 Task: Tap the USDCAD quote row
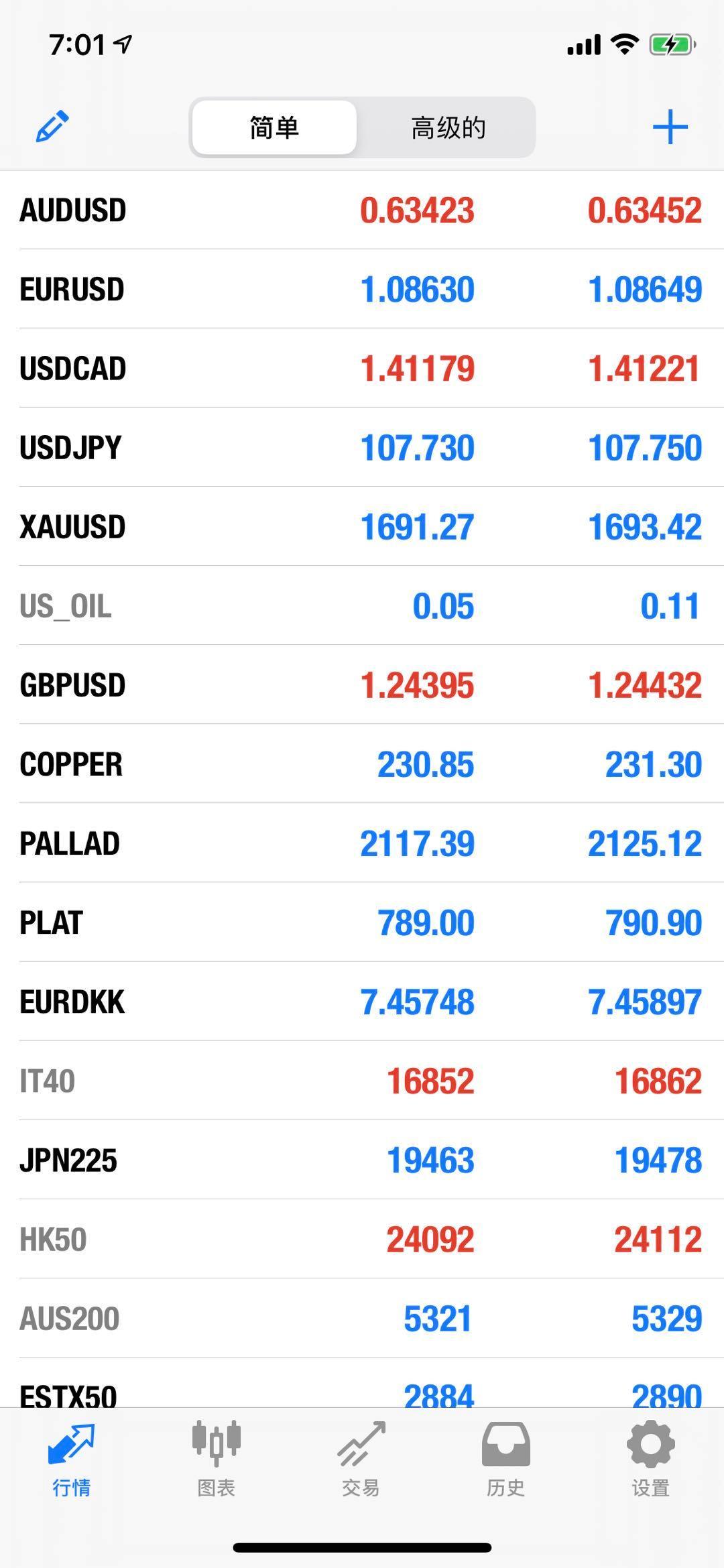362,369
